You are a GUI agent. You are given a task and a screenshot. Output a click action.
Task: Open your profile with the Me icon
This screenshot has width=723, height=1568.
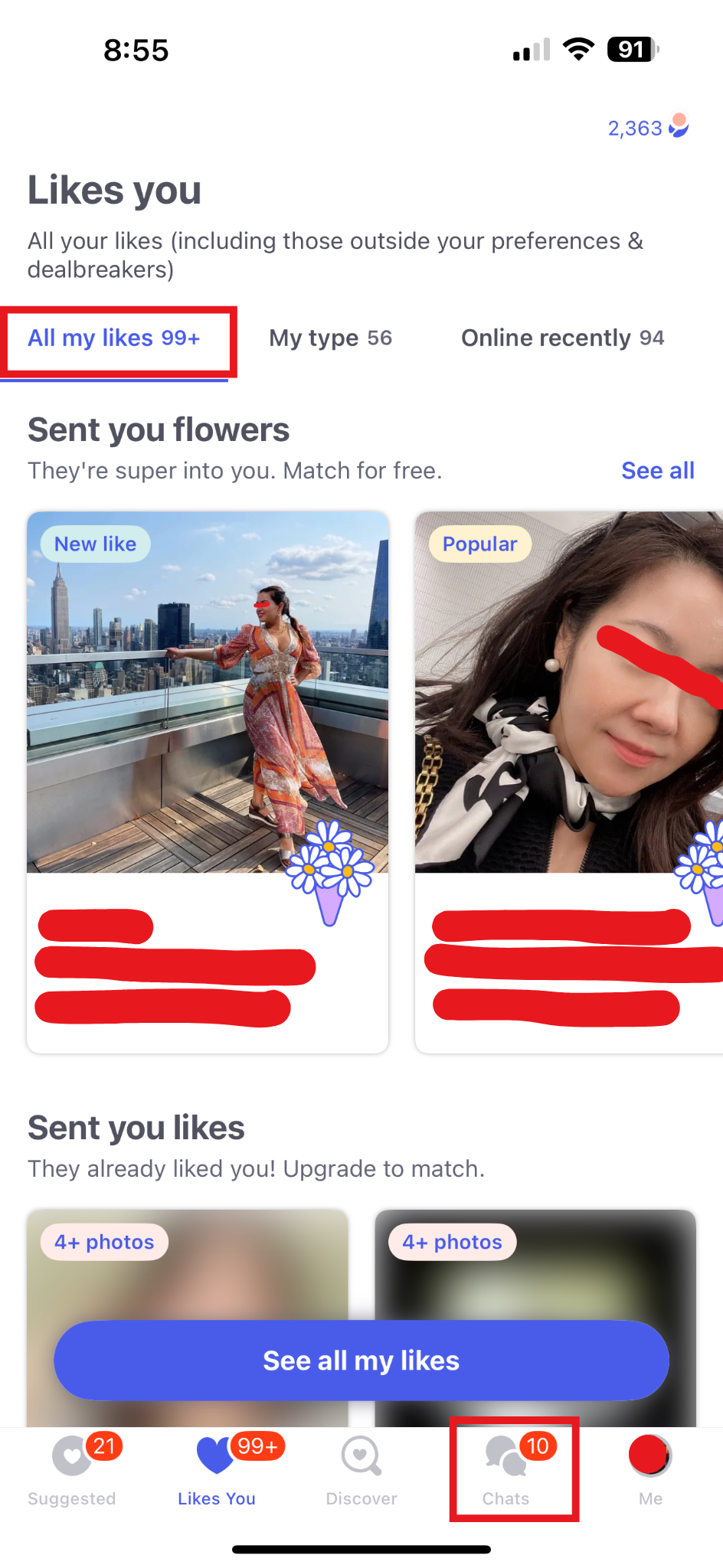click(649, 1453)
